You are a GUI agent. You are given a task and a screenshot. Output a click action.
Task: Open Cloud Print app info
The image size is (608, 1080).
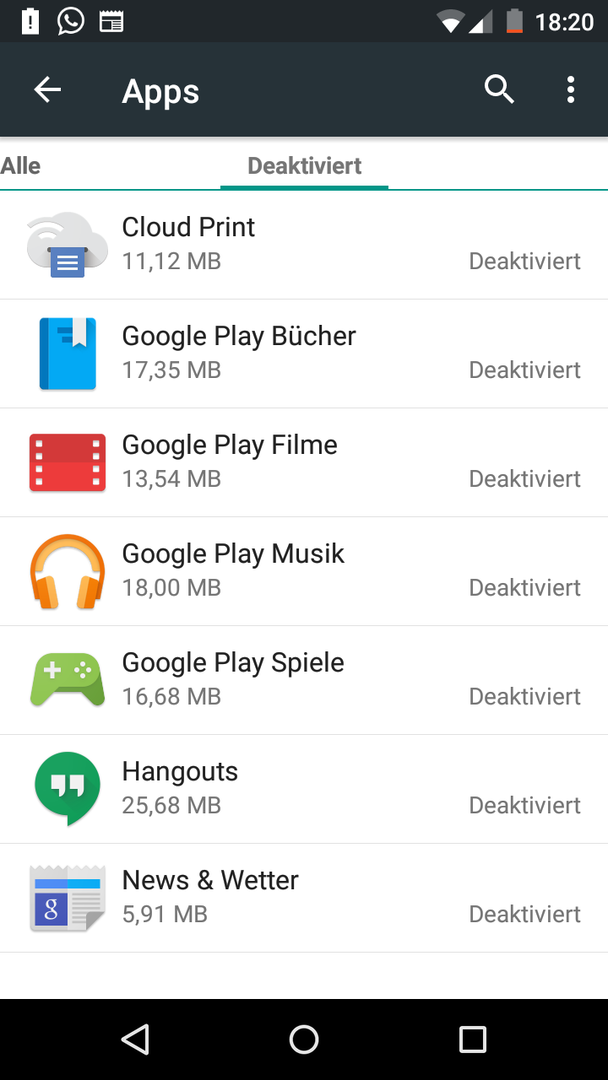[304, 245]
